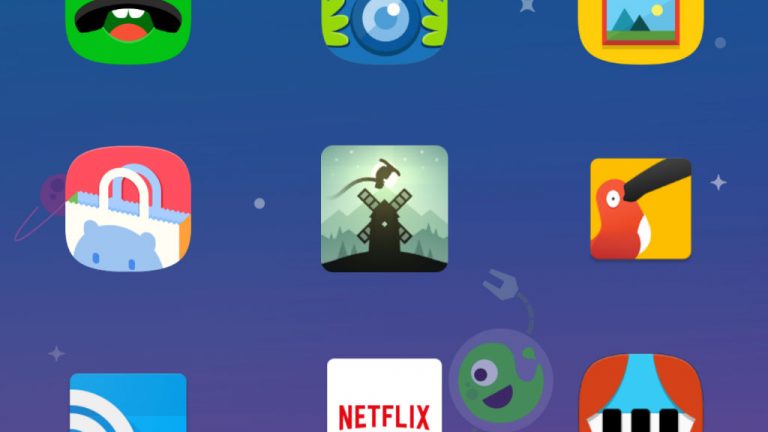768x432 pixels.
Task: Open the green monster phone app
Action: click(127, 28)
